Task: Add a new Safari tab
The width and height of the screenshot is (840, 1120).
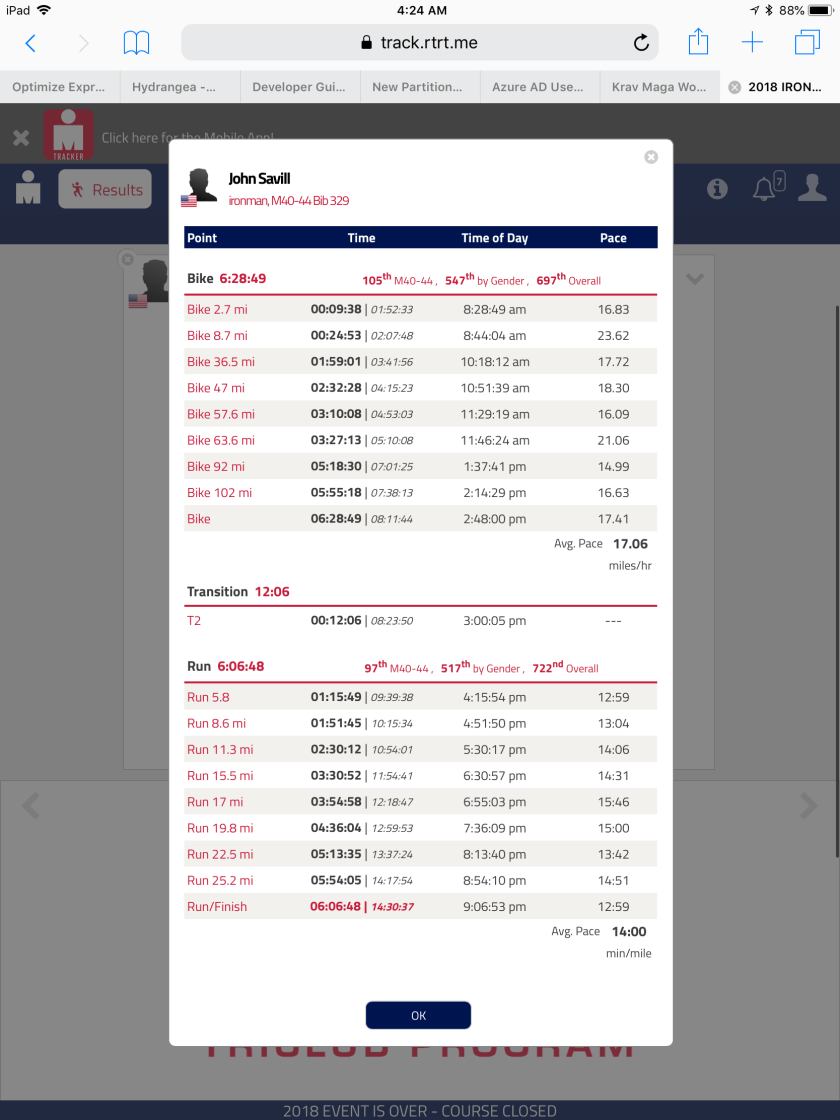Action: point(752,43)
